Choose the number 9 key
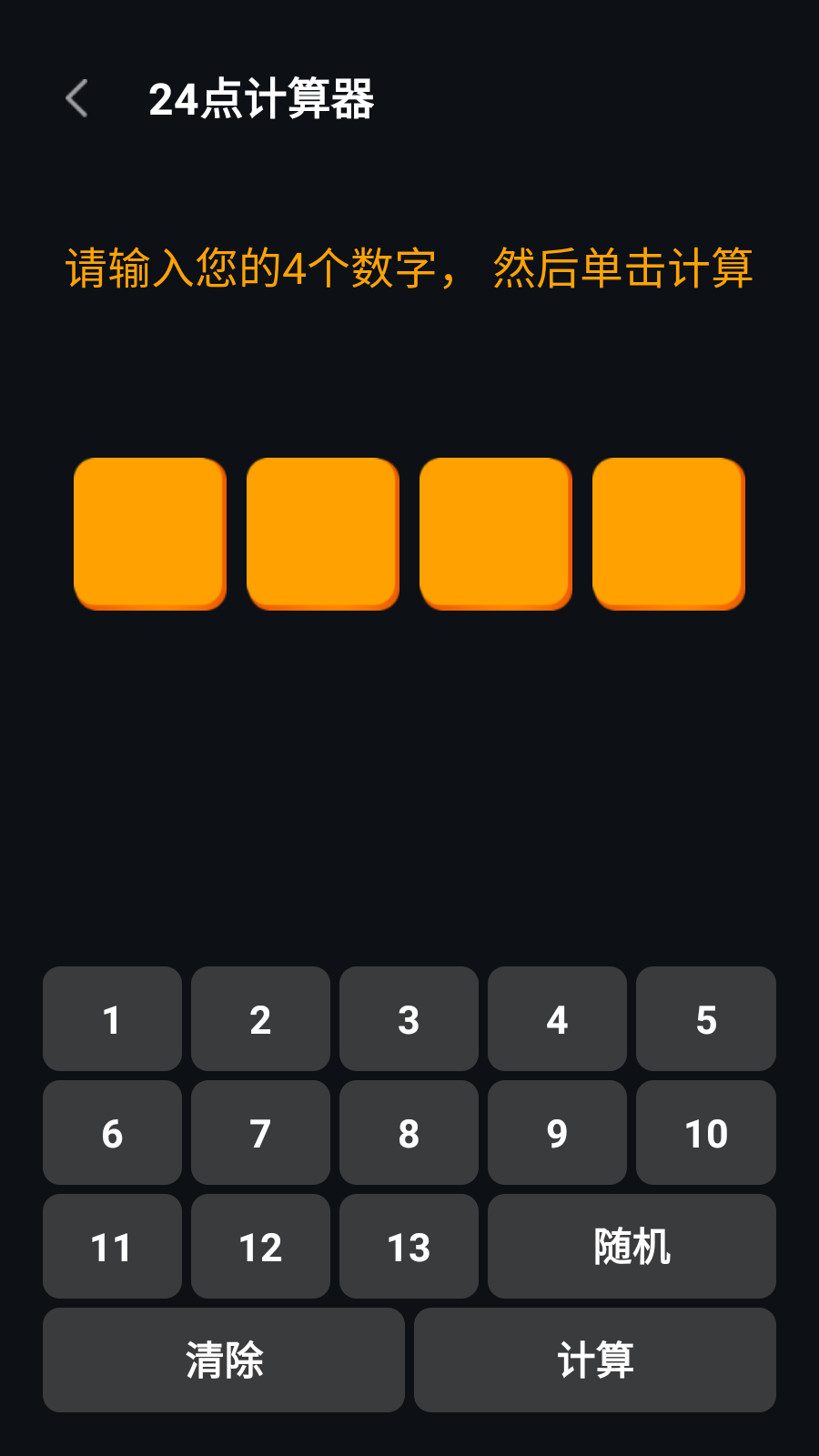The width and height of the screenshot is (819, 1456). click(557, 1133)
